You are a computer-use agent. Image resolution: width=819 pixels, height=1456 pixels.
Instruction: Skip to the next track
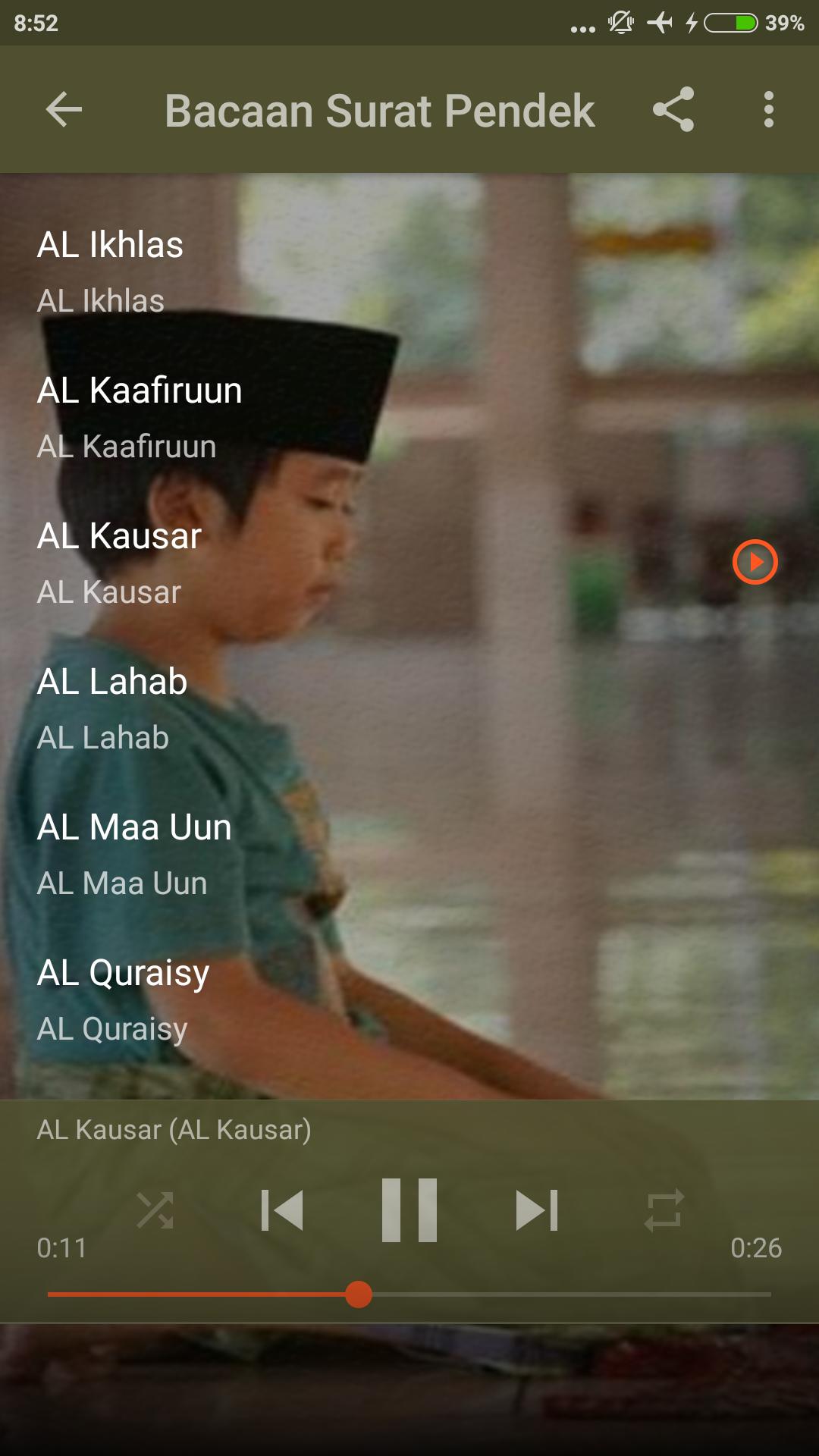[x=537, y=1210]
